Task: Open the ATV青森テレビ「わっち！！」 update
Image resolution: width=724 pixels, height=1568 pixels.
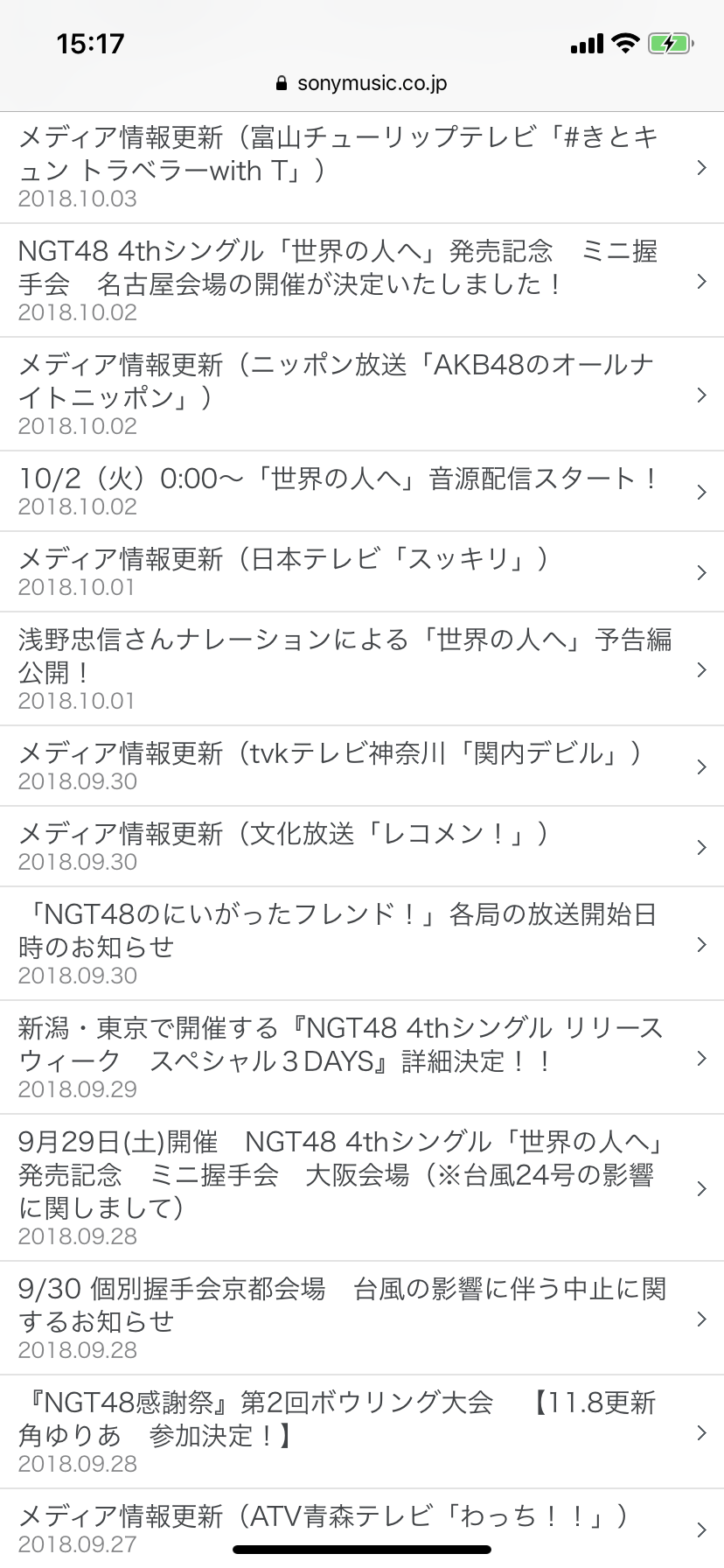Action: pyautogui.click(x=362, y=1529)
